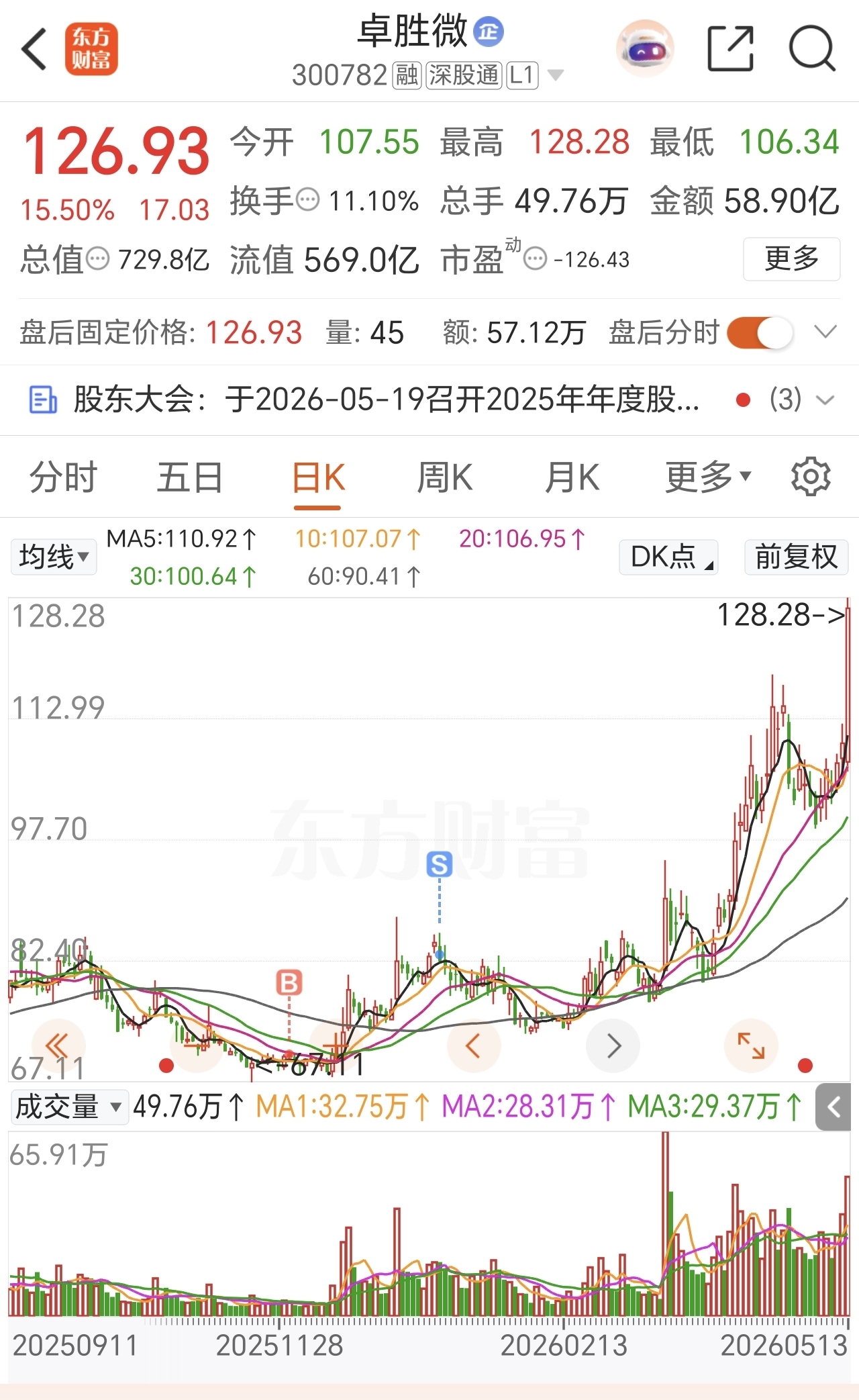Change the 前复权 adjustment setting
The height and width of the screenshot is (1400, 859).
(797, 557)
